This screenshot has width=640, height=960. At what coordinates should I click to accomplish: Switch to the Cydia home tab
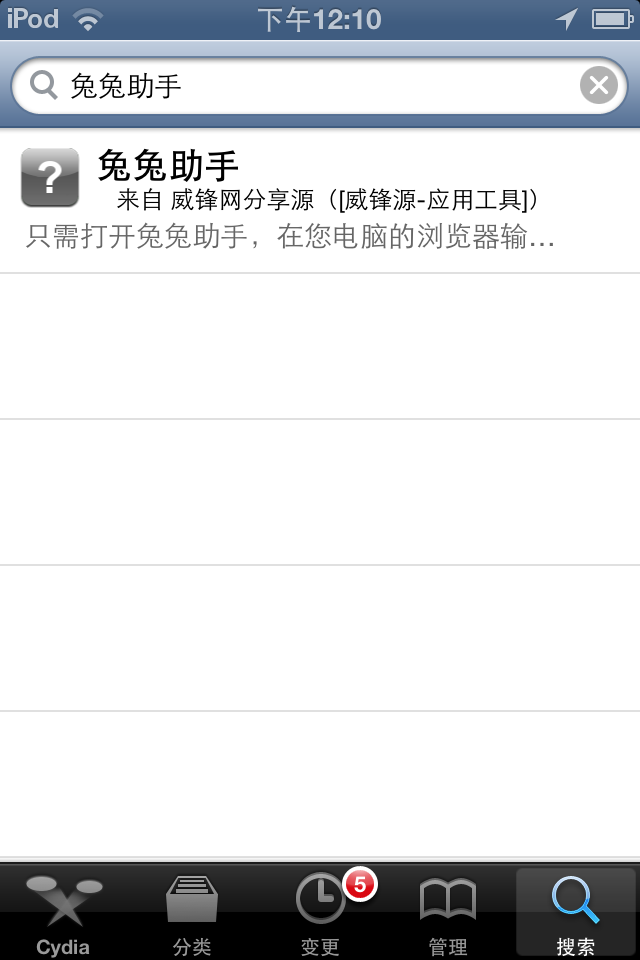(x=63, y=912)
